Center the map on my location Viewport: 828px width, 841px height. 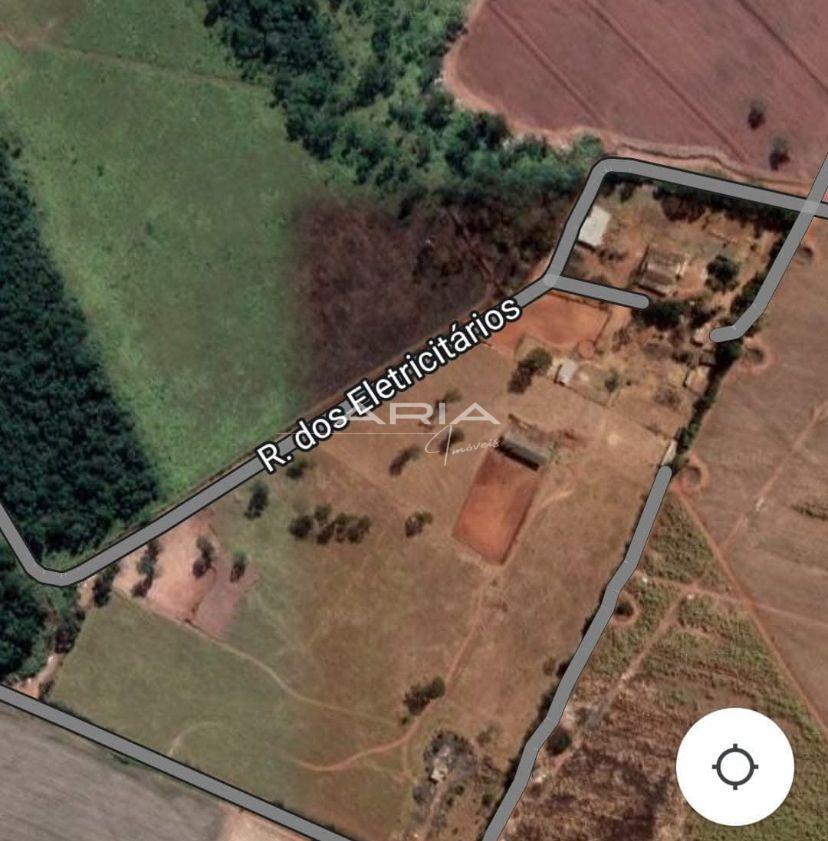(735, 767)
